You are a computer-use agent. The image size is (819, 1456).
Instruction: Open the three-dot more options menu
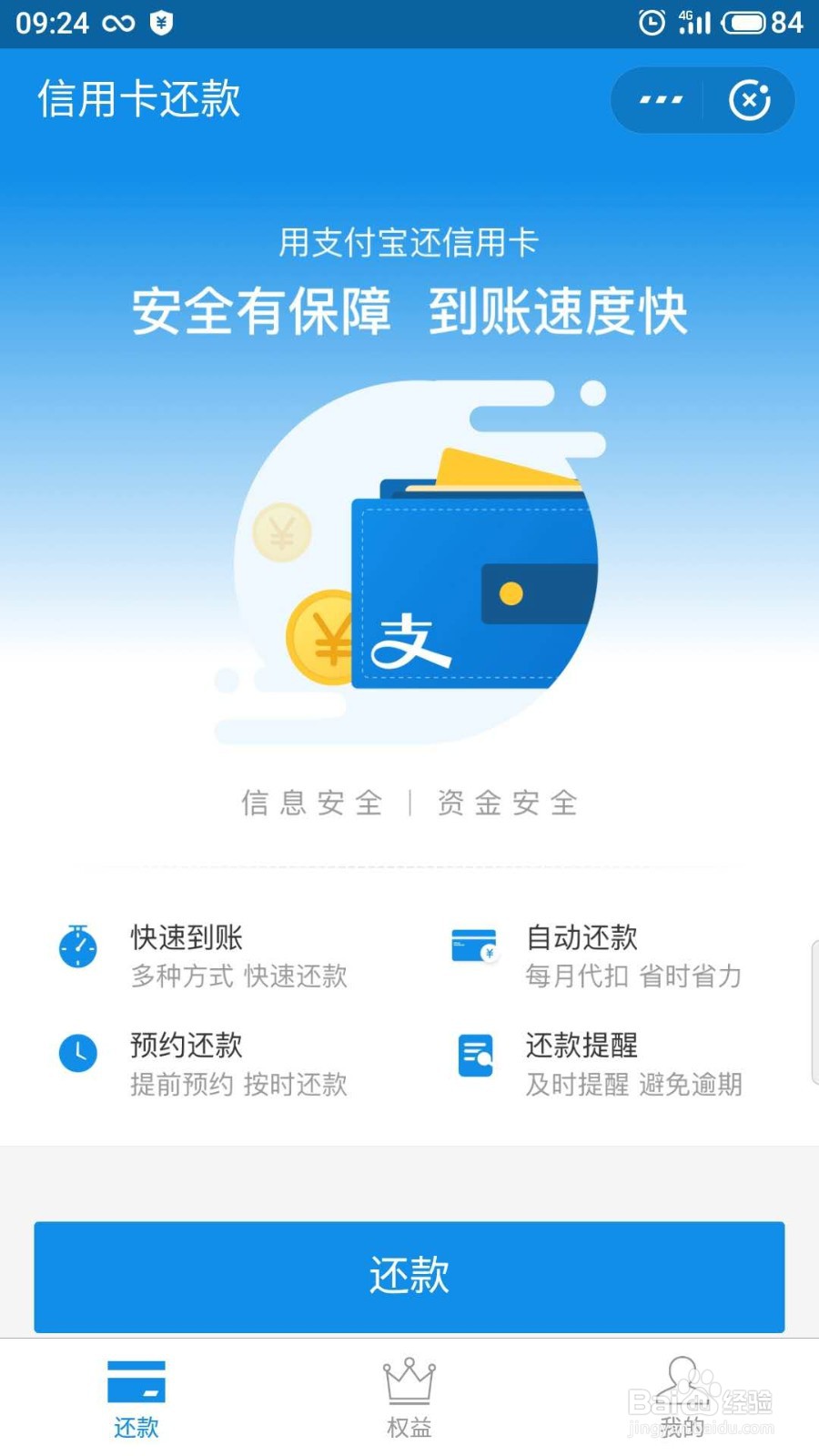click(x=661, y=100)
